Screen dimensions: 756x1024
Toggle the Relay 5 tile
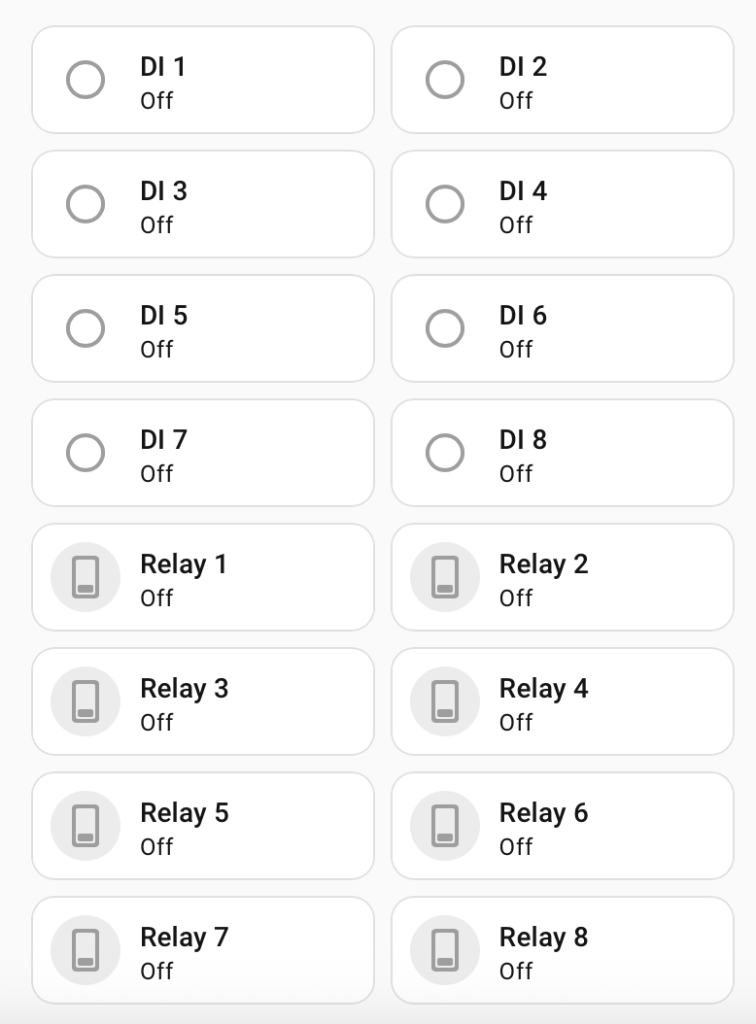tap(86, 826)
